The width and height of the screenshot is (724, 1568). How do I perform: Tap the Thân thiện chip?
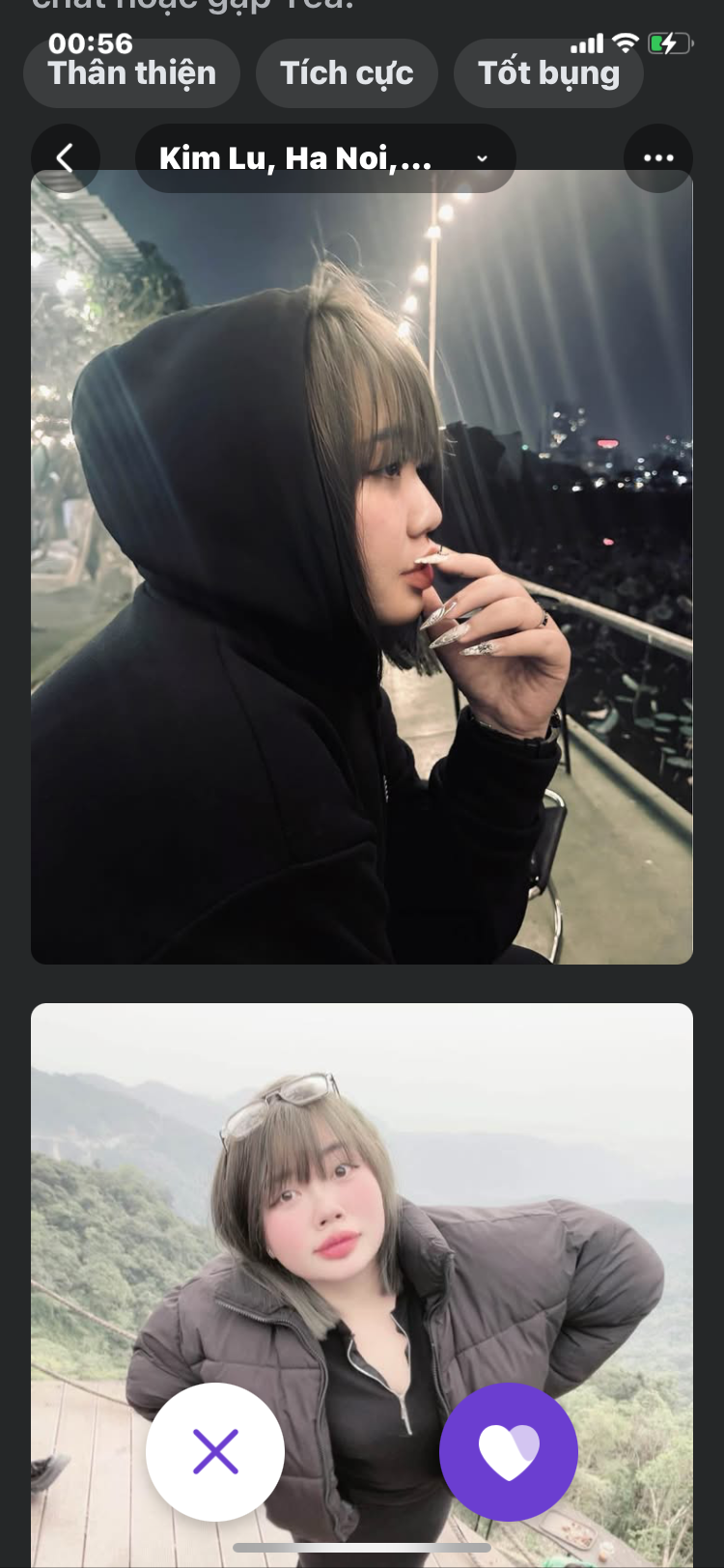[132, 74]
